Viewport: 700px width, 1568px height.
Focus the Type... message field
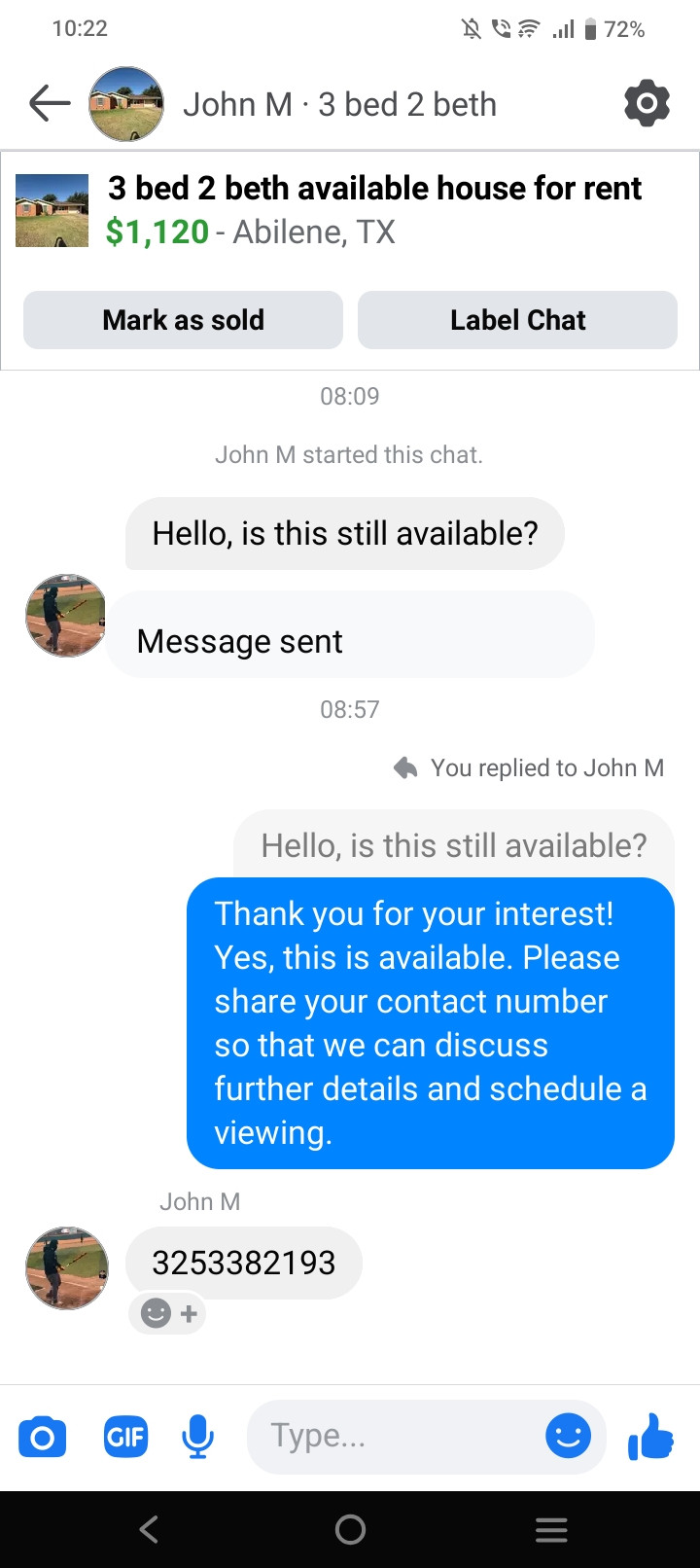tap(389, 1437)
